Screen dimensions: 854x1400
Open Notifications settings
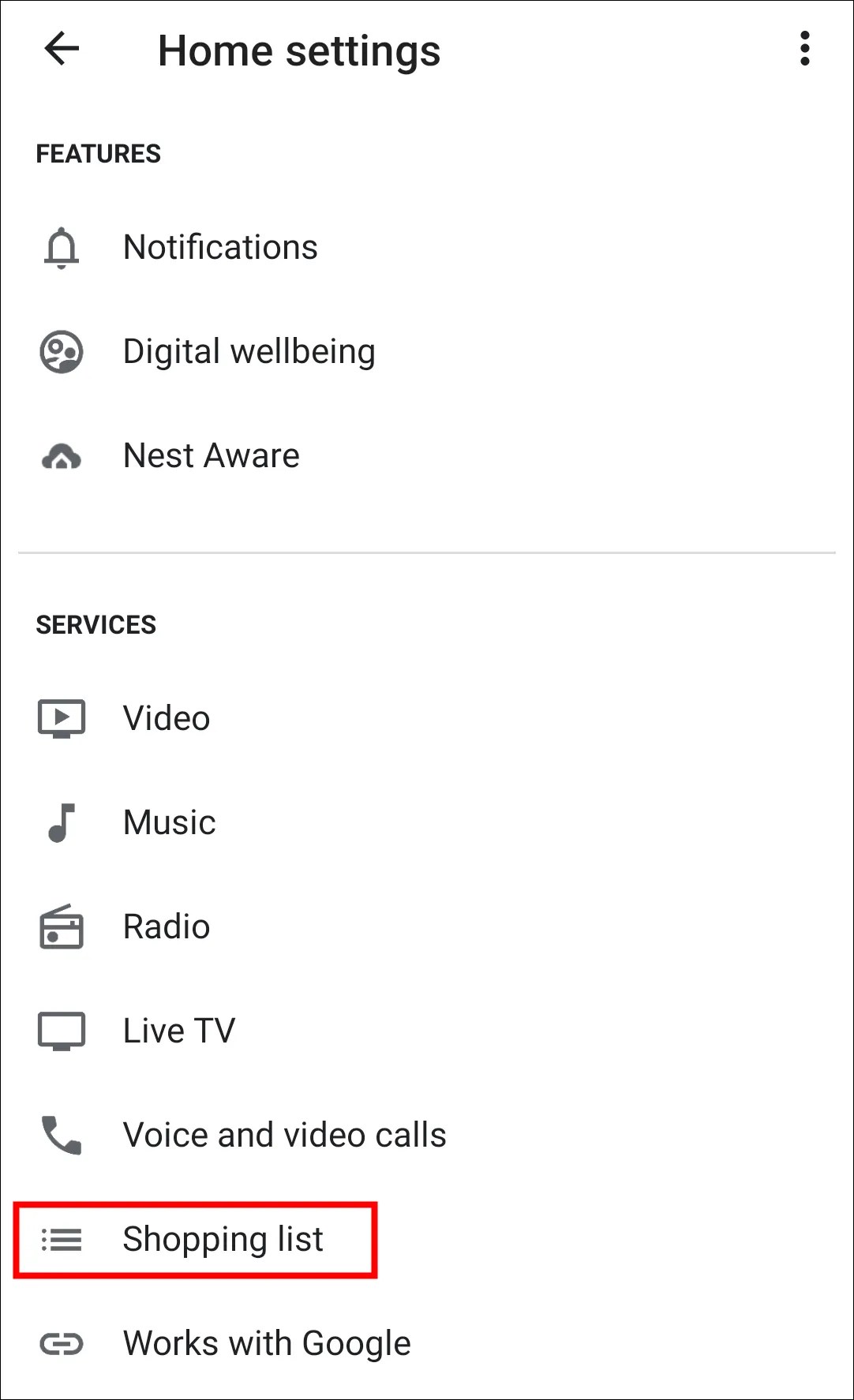220,247
